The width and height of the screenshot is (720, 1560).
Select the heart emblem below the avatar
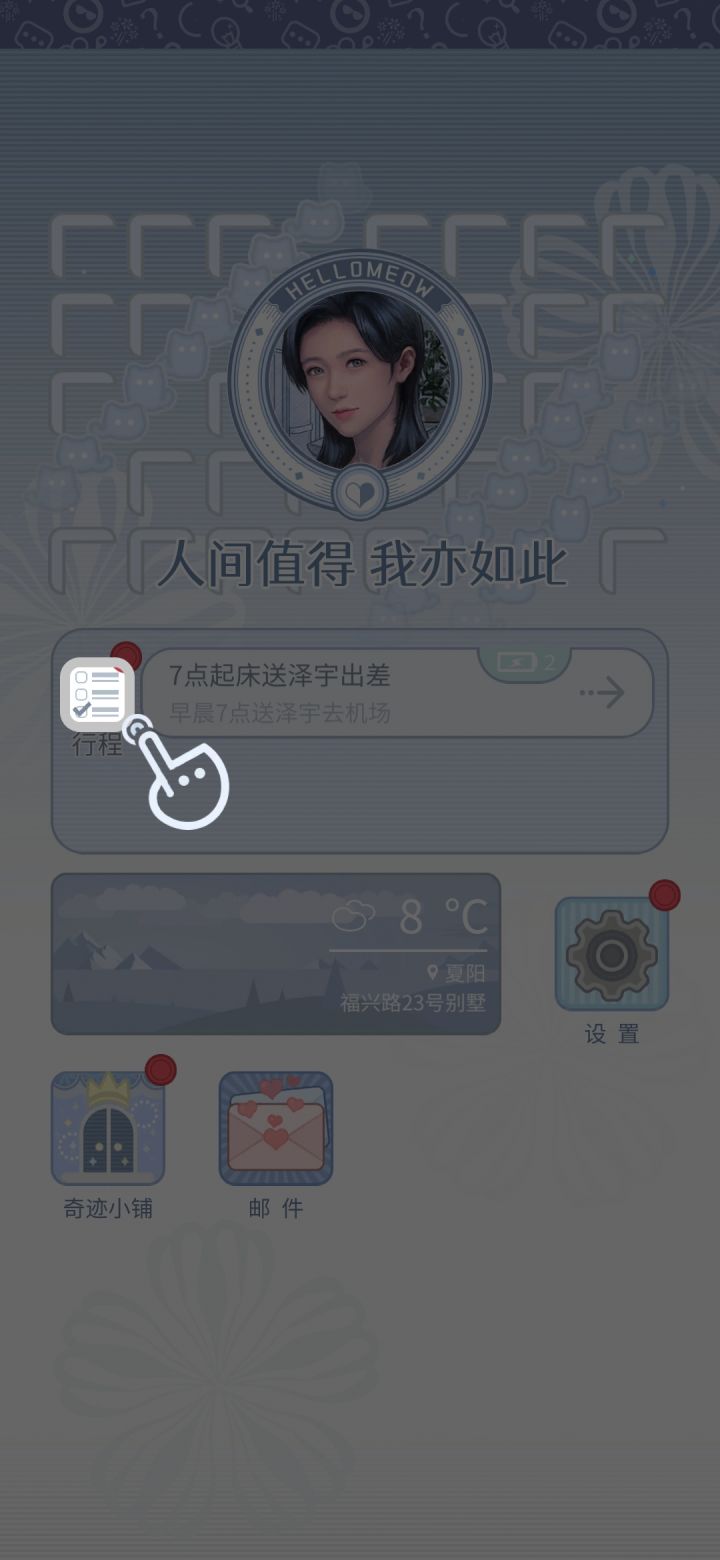tap(360, 491)
